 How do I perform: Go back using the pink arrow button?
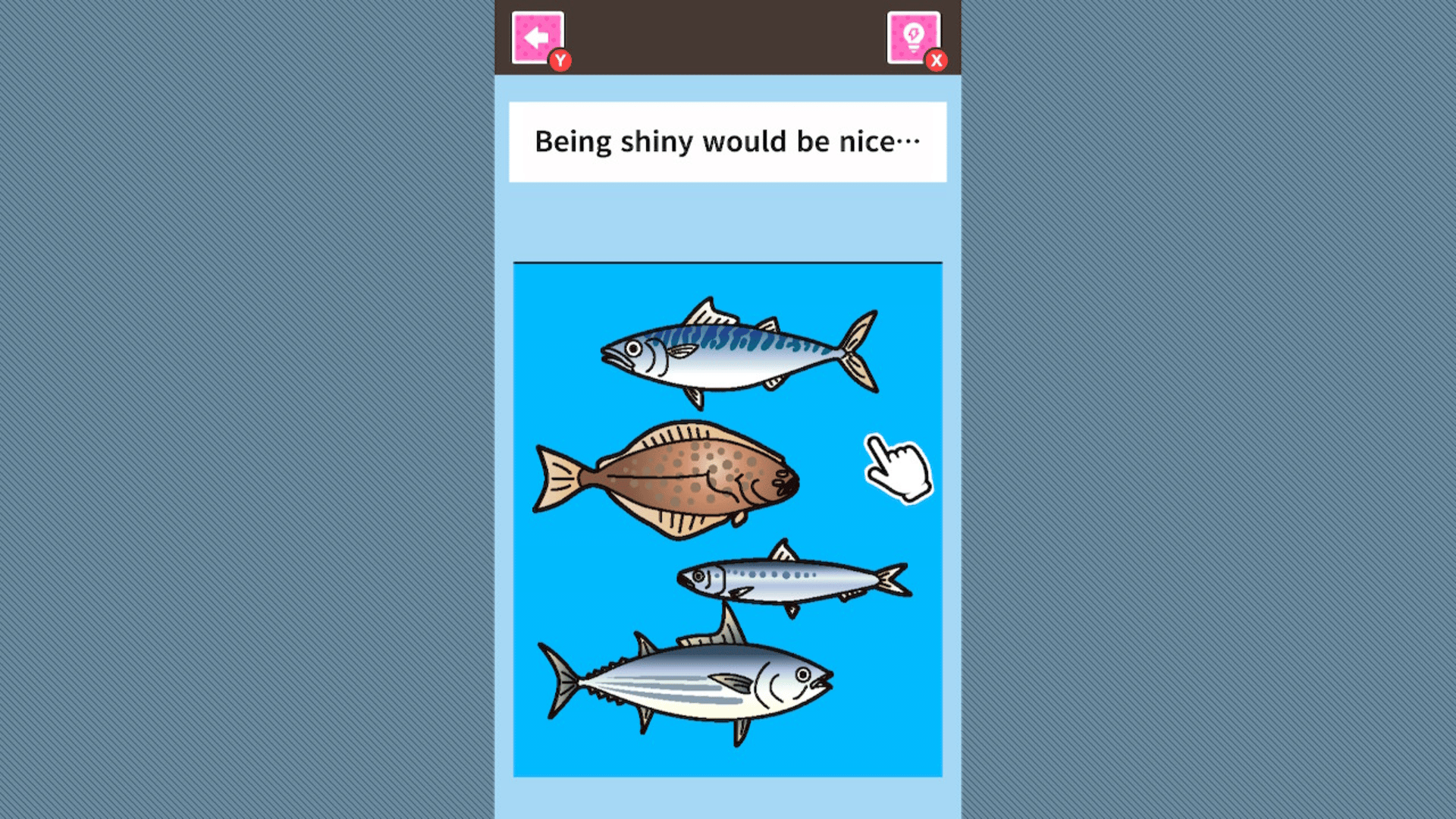point(538,37)
